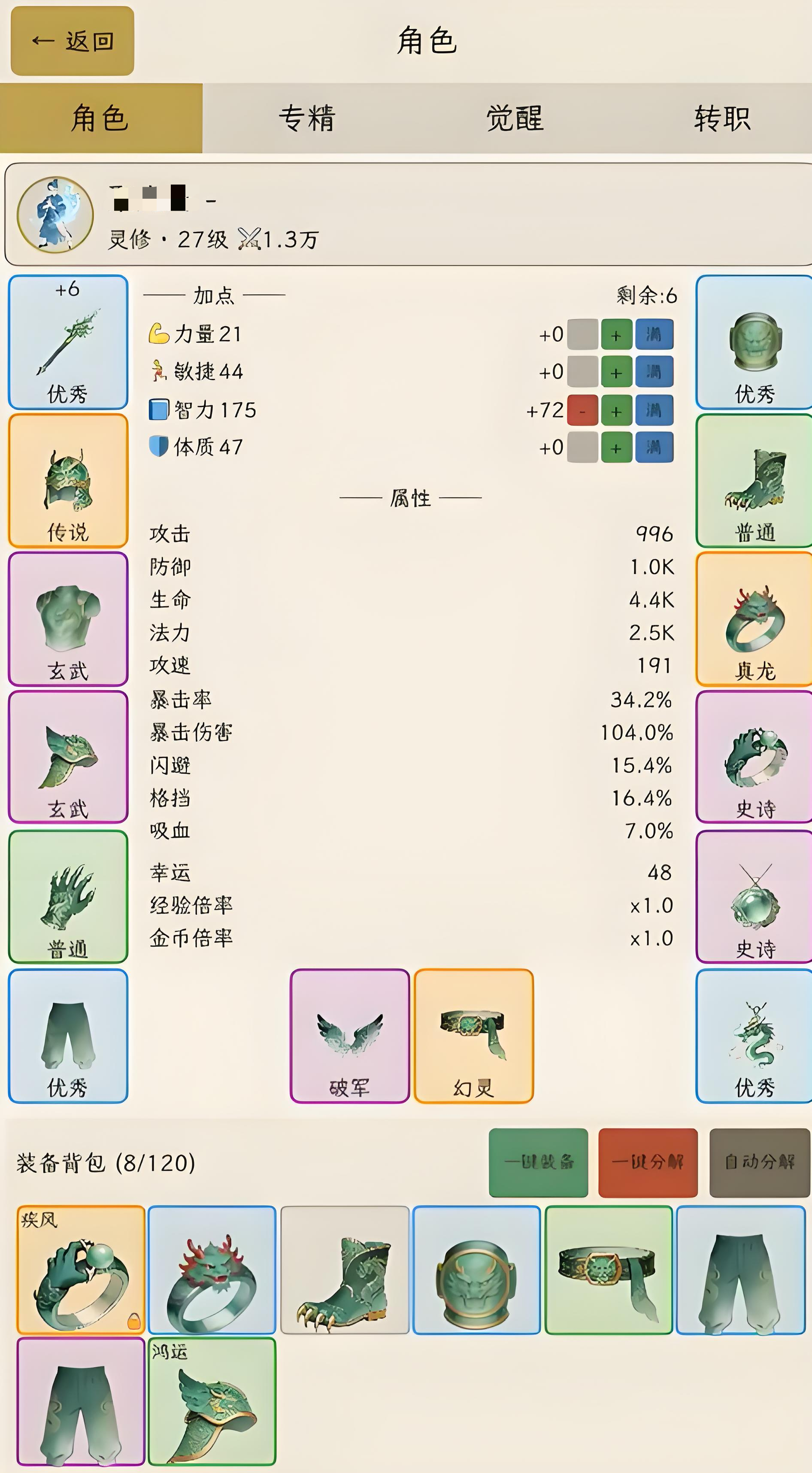812x1473 pixels.
Task: Go back with the 返回 button
Action: tap(72, 41)
